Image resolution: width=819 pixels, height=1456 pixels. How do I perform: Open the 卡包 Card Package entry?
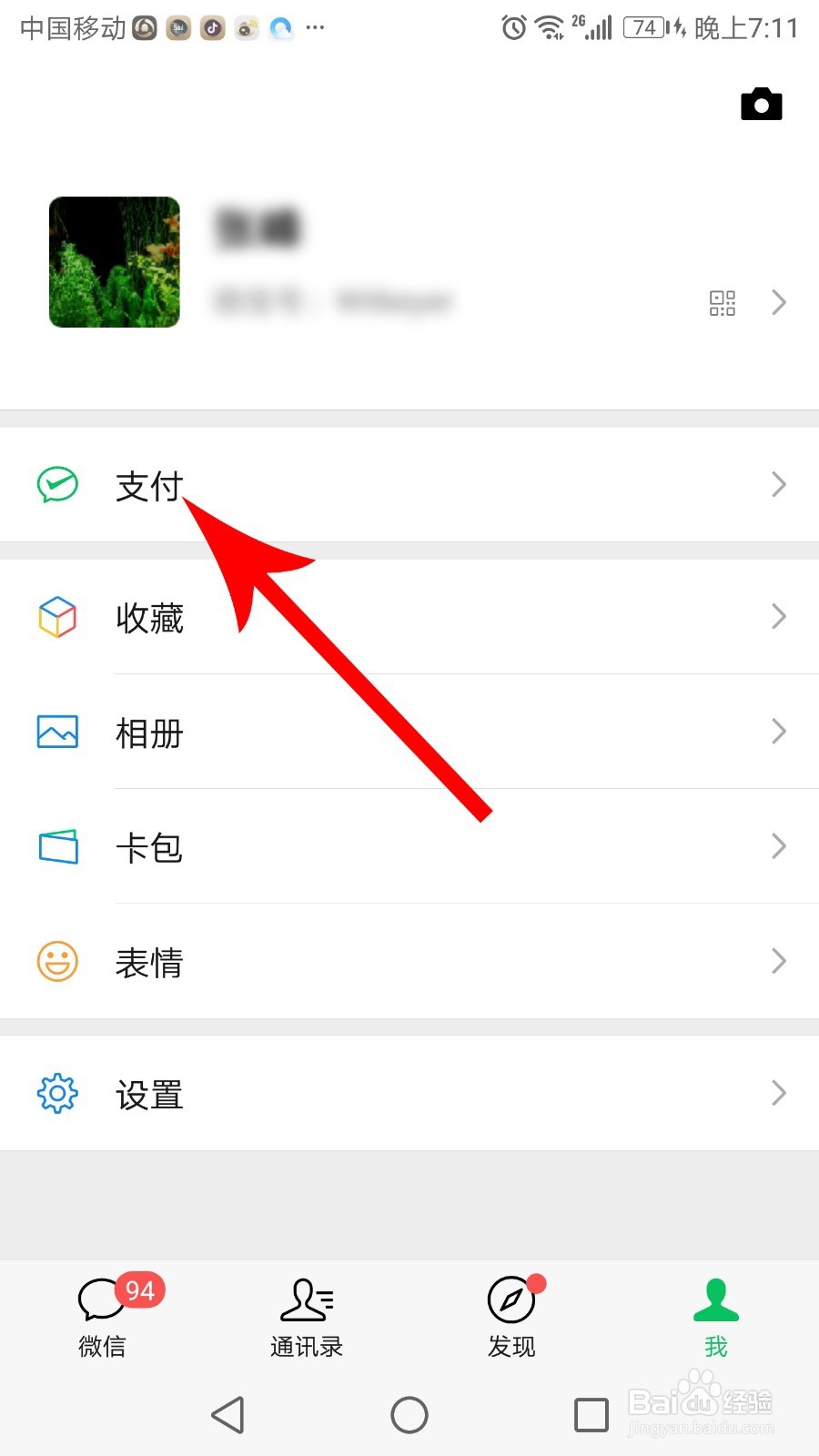click(x=149, y=846)
